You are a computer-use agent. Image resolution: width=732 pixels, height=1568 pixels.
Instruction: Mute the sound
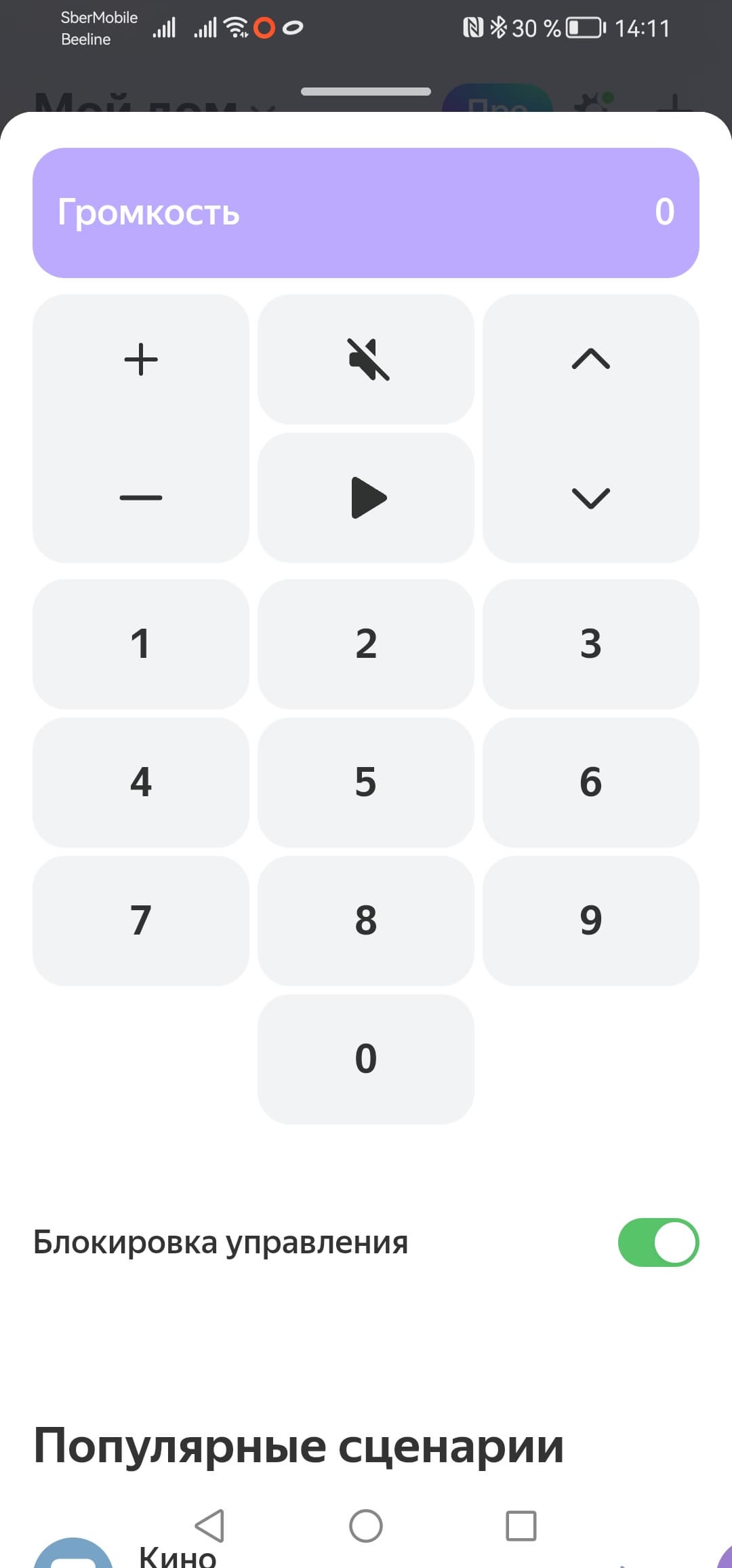click(366, 359)
